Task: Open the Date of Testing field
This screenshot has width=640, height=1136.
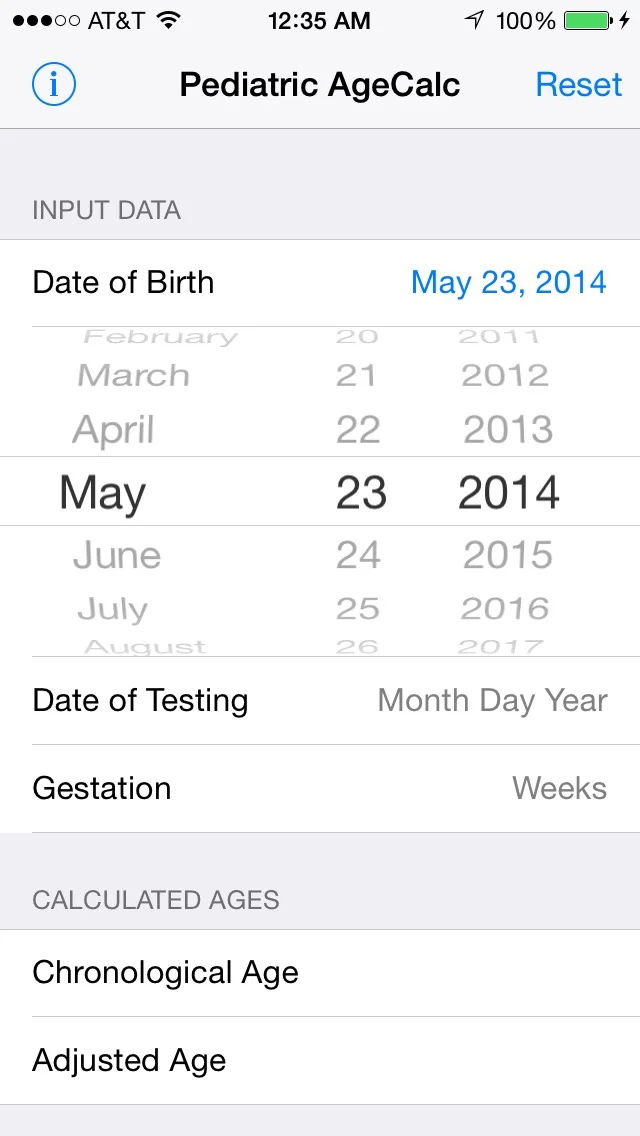Action: click(320, 700)
